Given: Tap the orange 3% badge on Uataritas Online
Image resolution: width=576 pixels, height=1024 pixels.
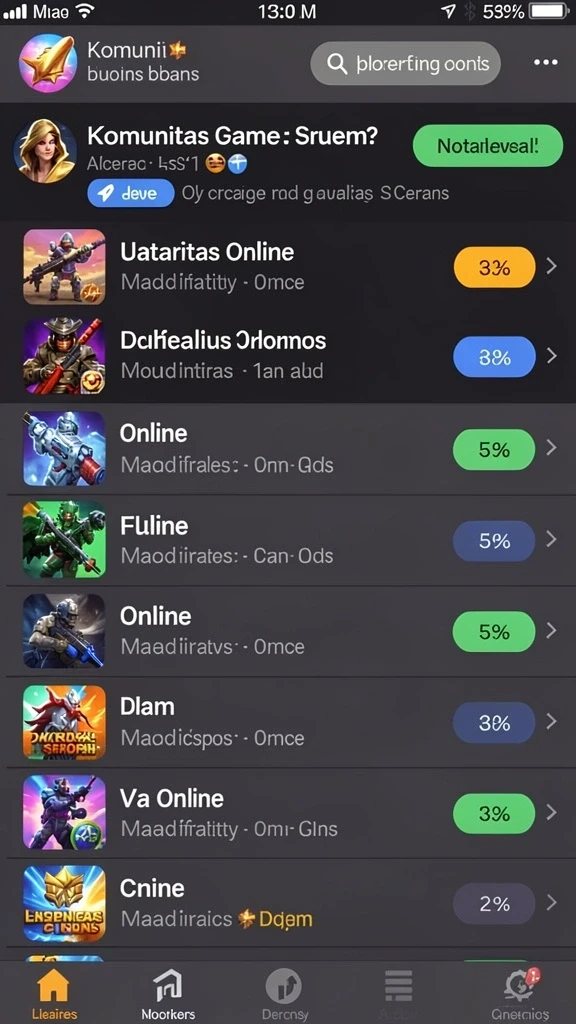Looking at the screenshot, I should pos(494,266).
